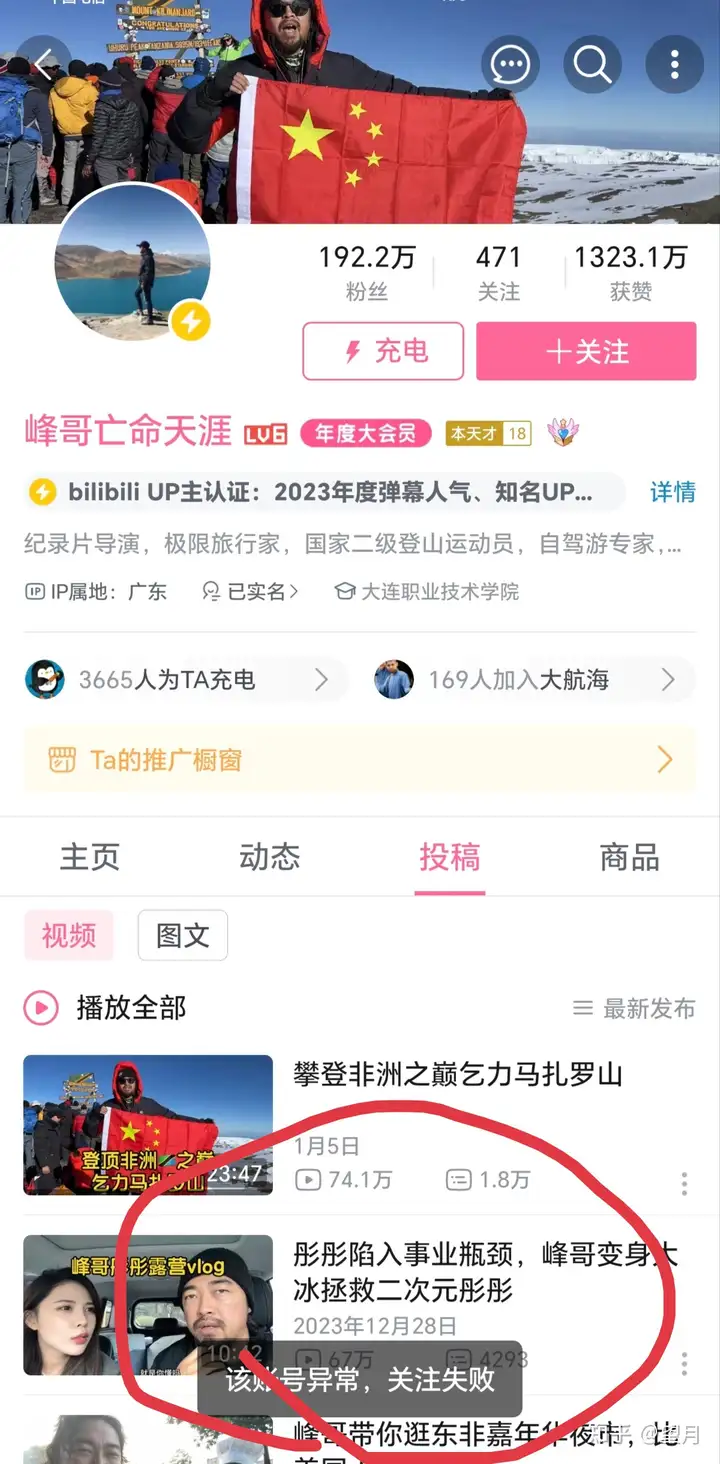Open the message chat bubble icon
Image resolution: width=720 pixels, height=1464 pixels.
point(511,65)
